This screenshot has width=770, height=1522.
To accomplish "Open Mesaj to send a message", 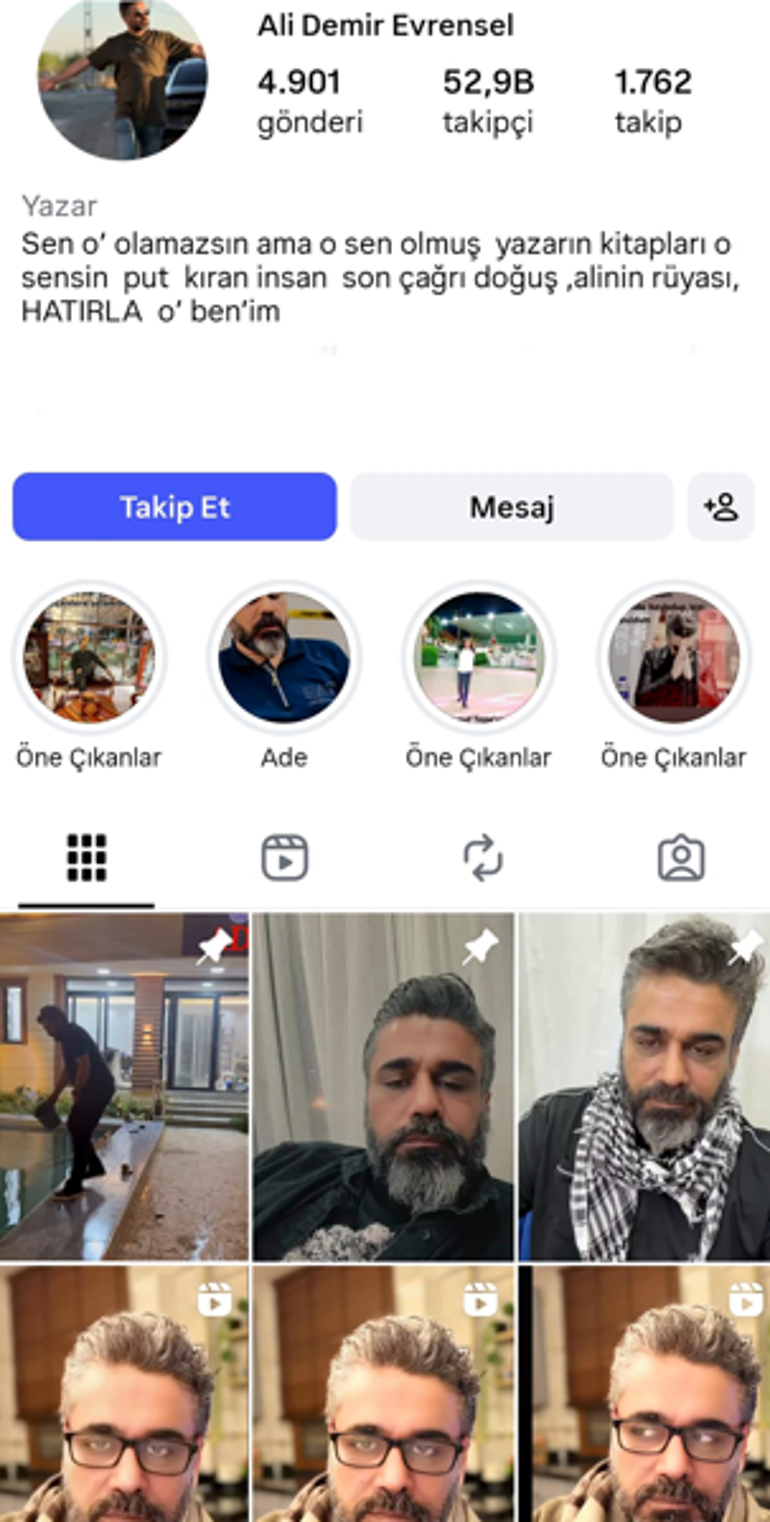I will click(x=511, y=507).
